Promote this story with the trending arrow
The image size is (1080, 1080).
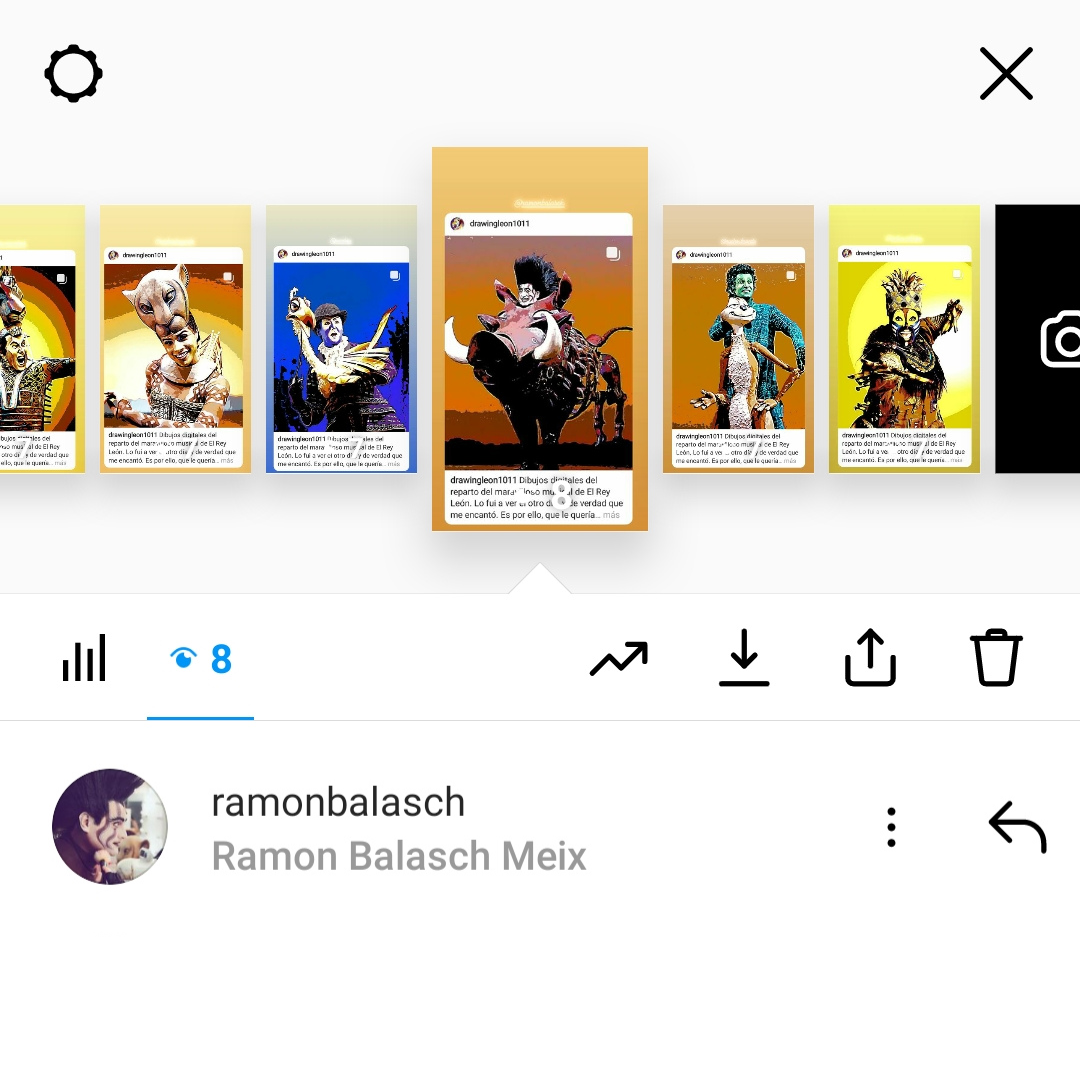(619, 659)
